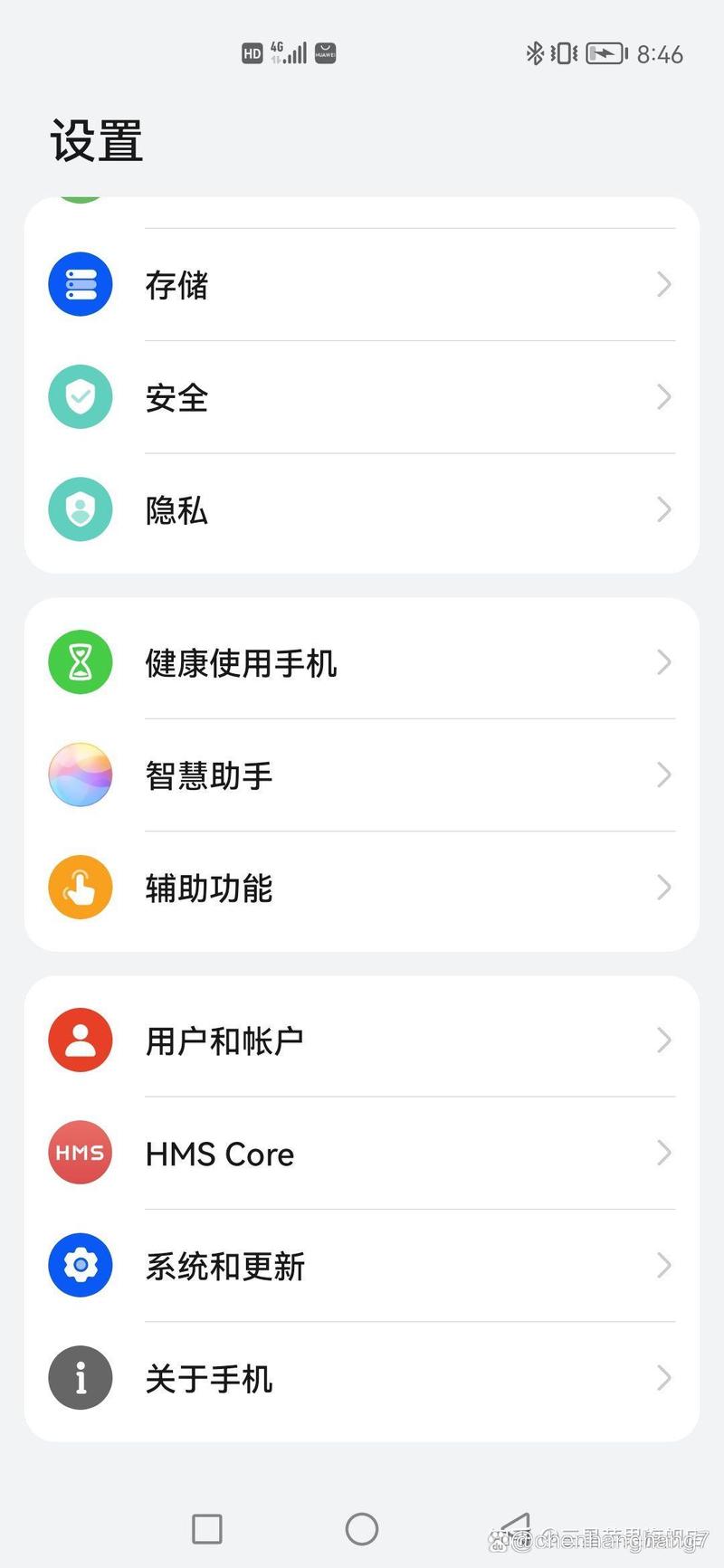
Task: Open the 系统和更新 chevron arrow
Action: point(663,1265)
